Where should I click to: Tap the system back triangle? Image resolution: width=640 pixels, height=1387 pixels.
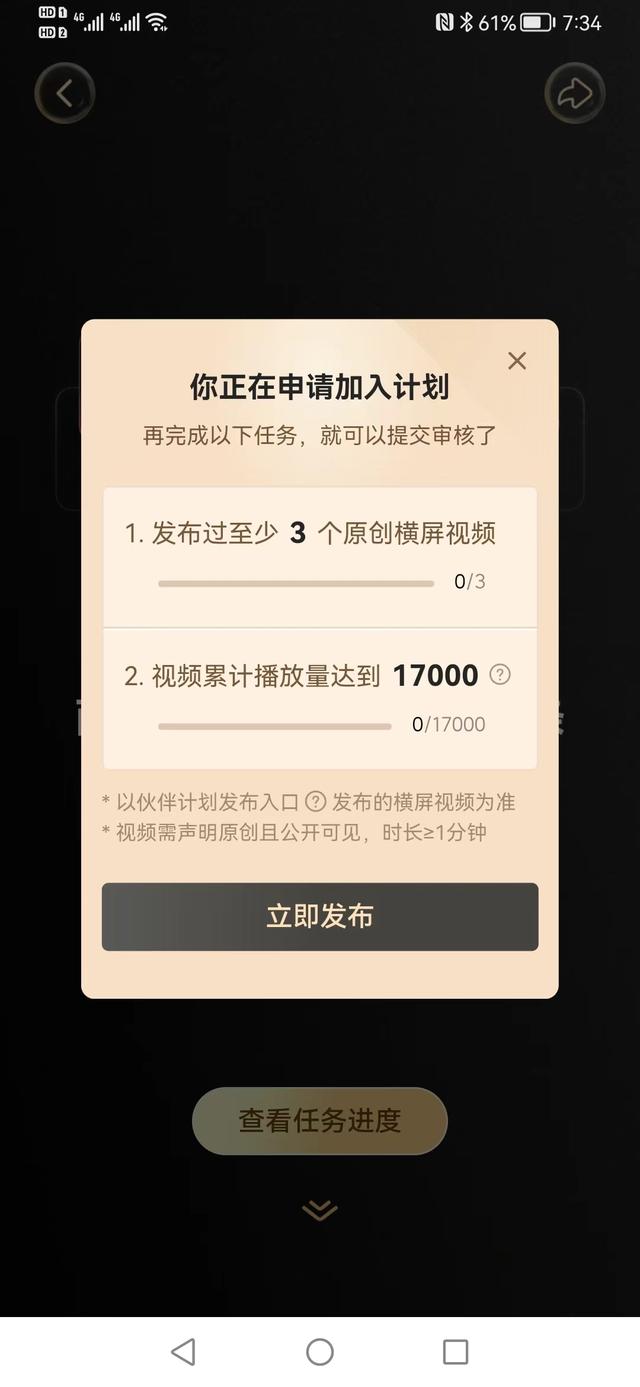pyautogui.click(x=183, y=1352)
